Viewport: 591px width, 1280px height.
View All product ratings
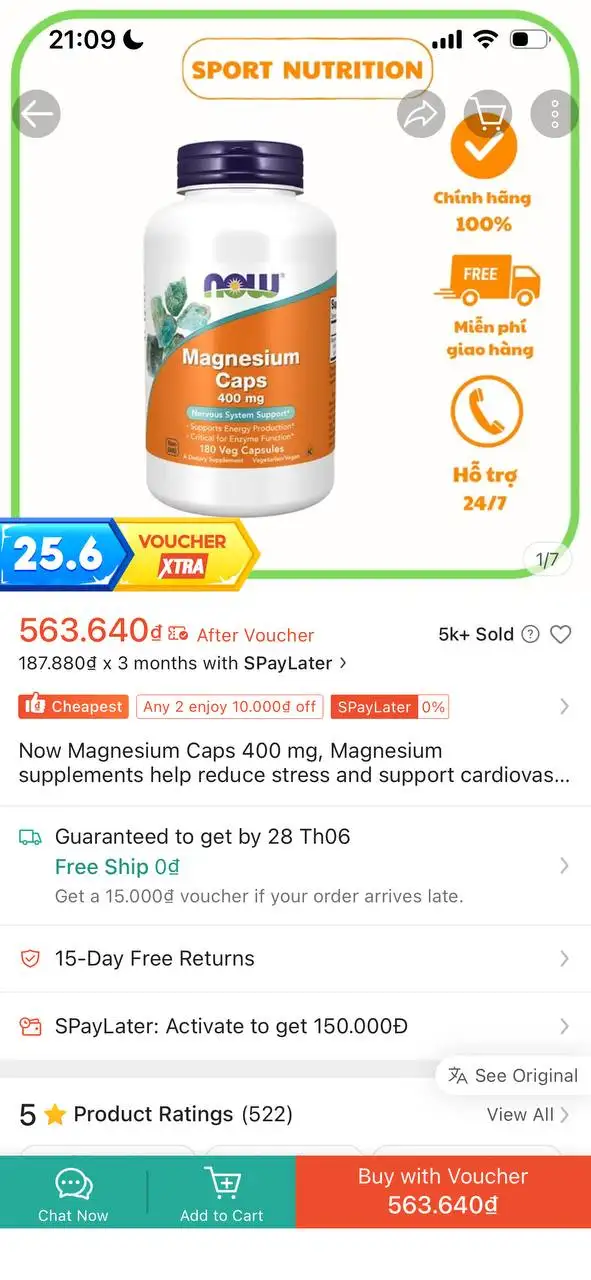tap(528, 1114)
